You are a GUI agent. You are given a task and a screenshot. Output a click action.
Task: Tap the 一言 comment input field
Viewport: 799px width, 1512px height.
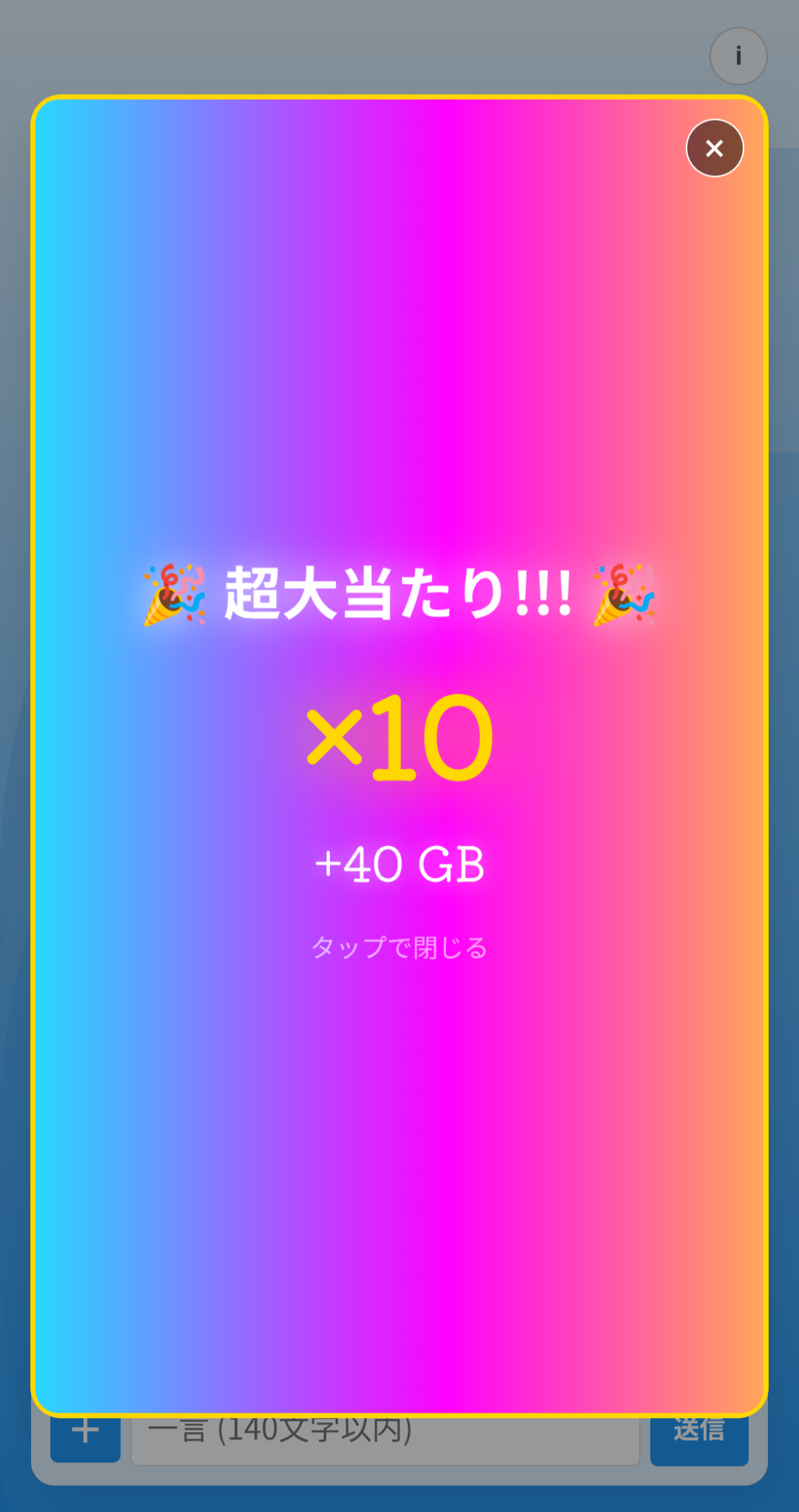[x=385, y=1439]
